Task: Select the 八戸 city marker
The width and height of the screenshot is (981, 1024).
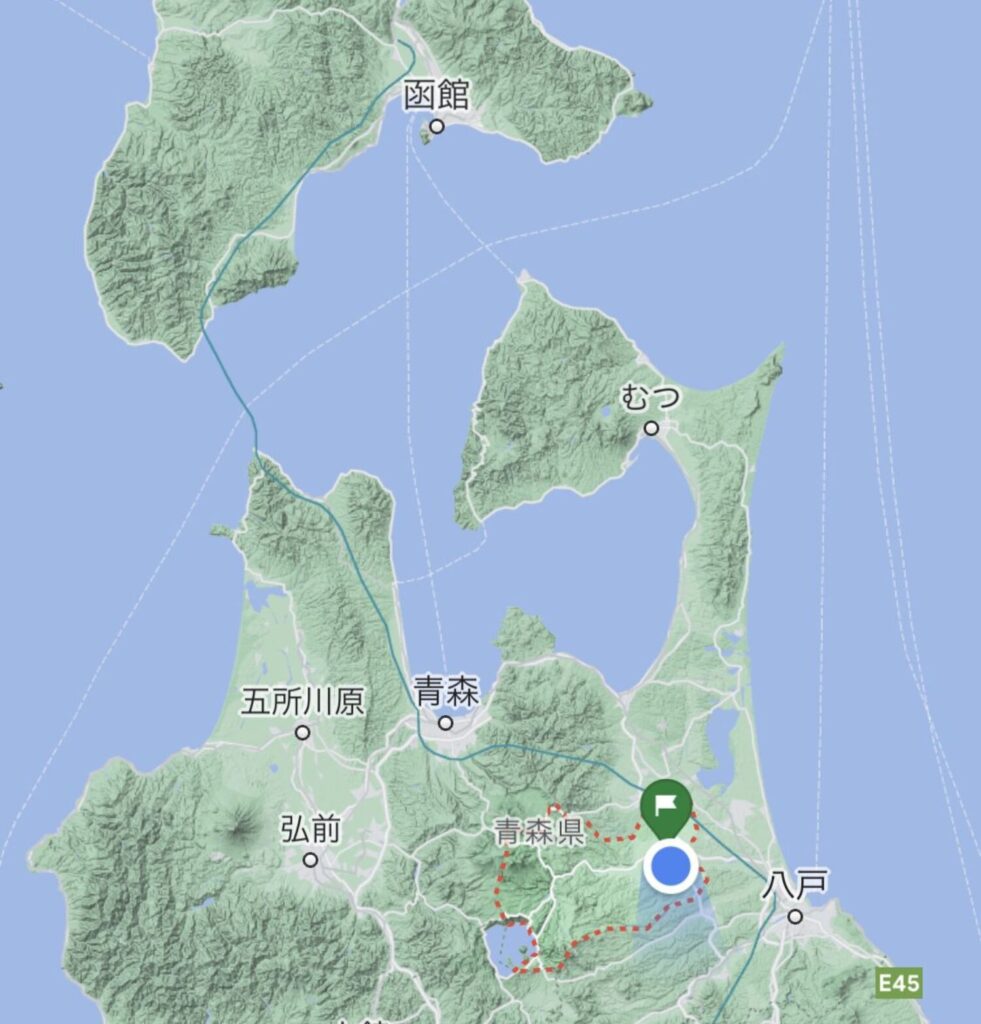Action: (x=795, y=916)
